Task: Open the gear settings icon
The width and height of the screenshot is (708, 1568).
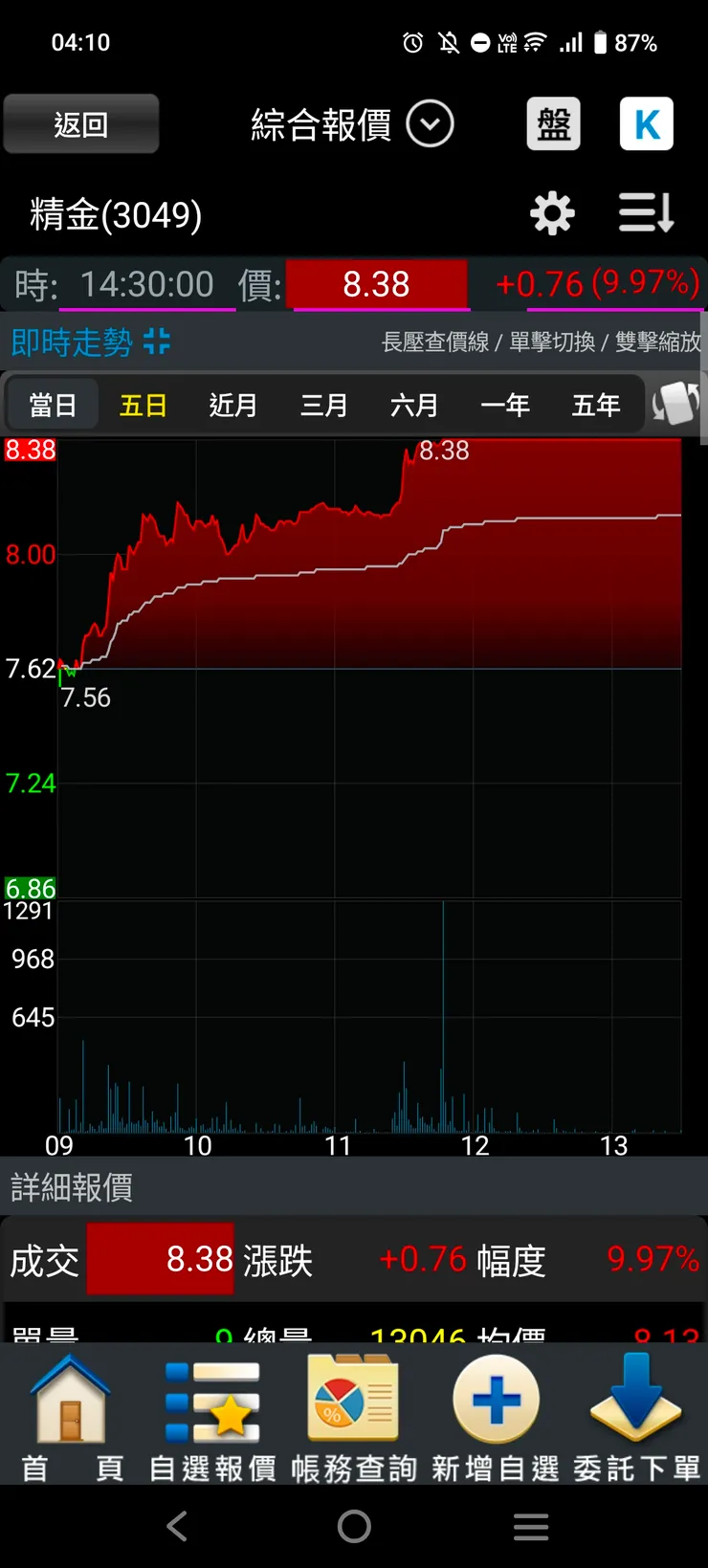Action: pyautogui.click(x=553, y=213)
